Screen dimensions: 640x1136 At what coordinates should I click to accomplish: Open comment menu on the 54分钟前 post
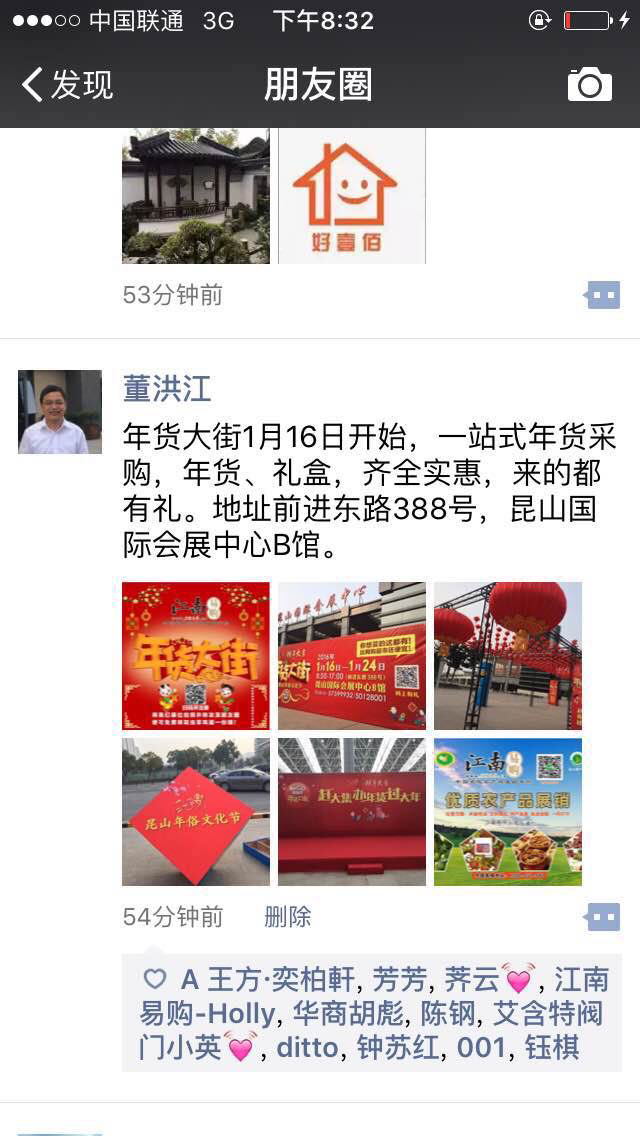point(602,917)
